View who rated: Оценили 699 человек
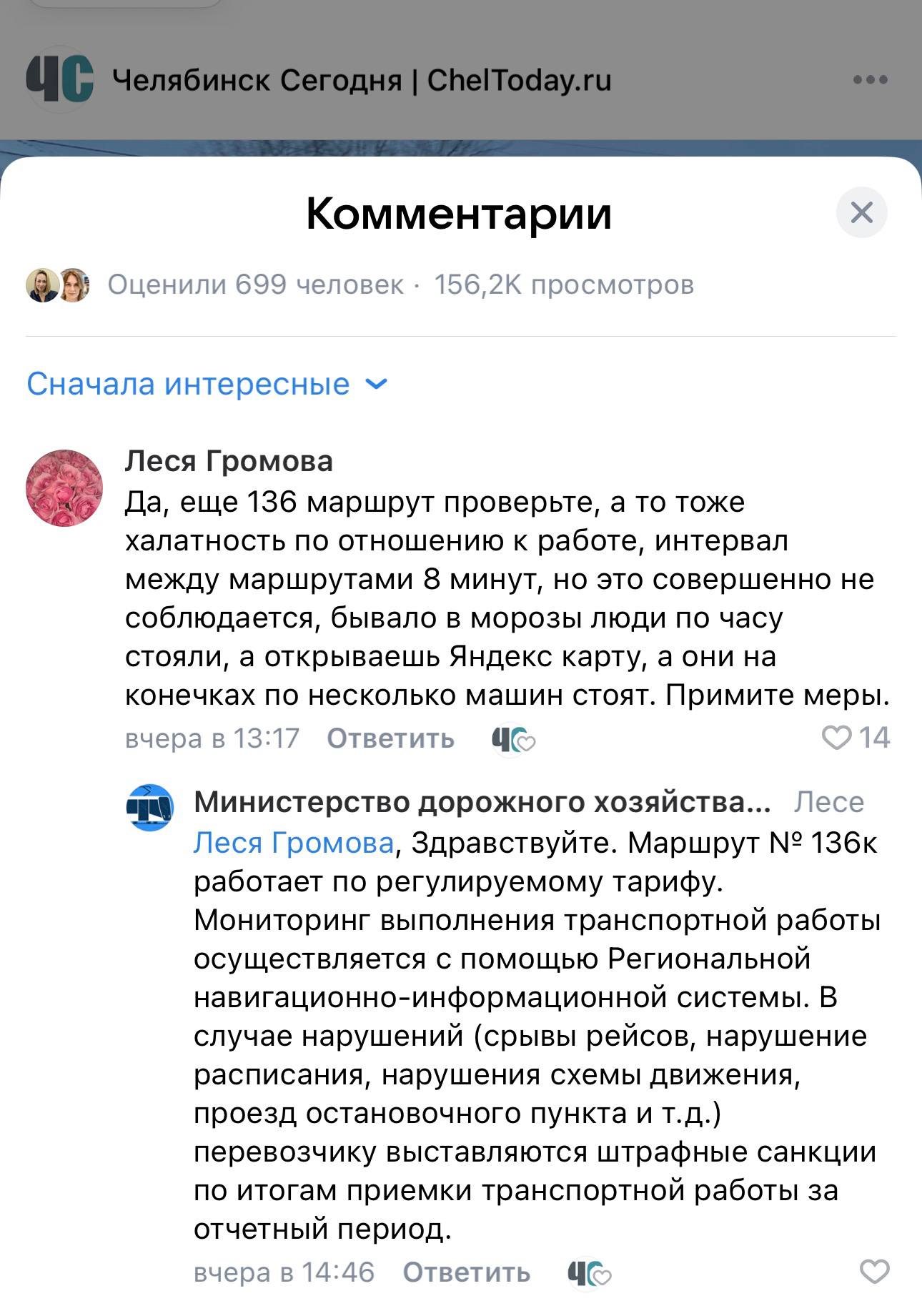Image resolution: width=922 pixels, height=1316 pixels. click(255, 285)
